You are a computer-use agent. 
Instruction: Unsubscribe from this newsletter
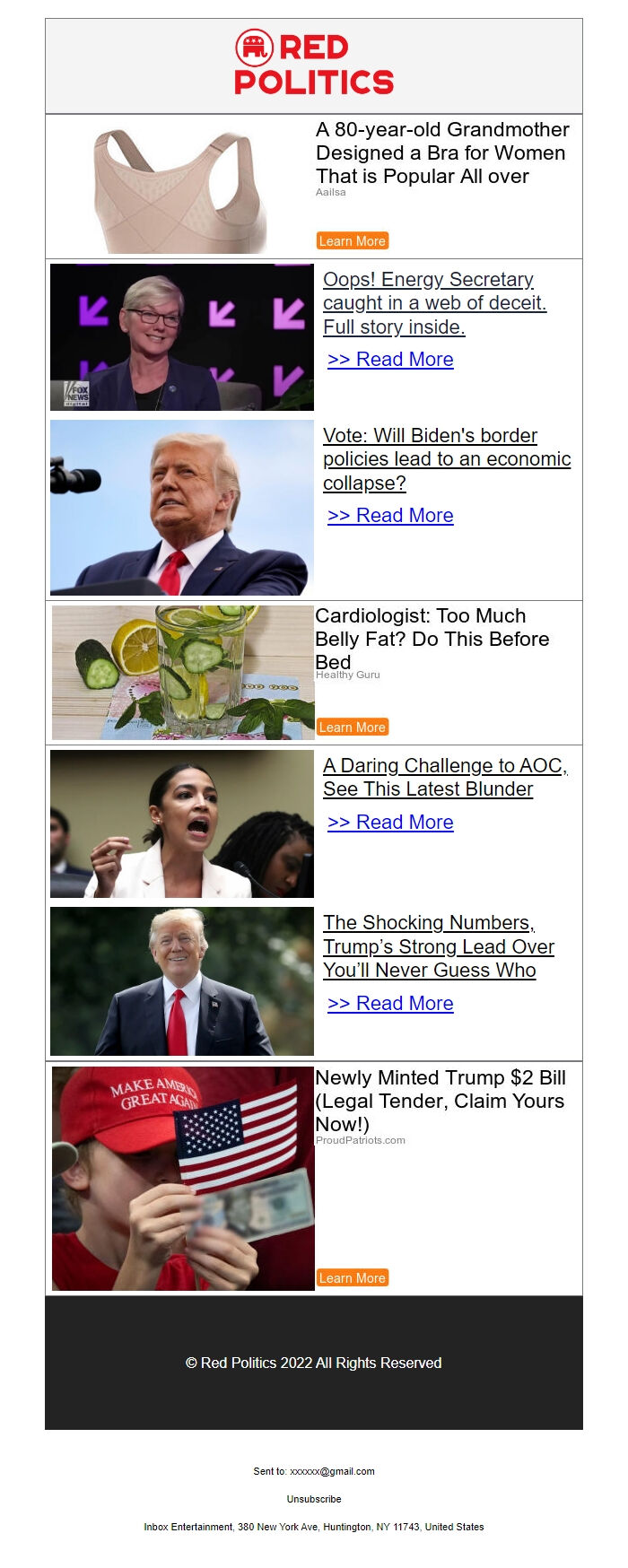(314, 1499)
